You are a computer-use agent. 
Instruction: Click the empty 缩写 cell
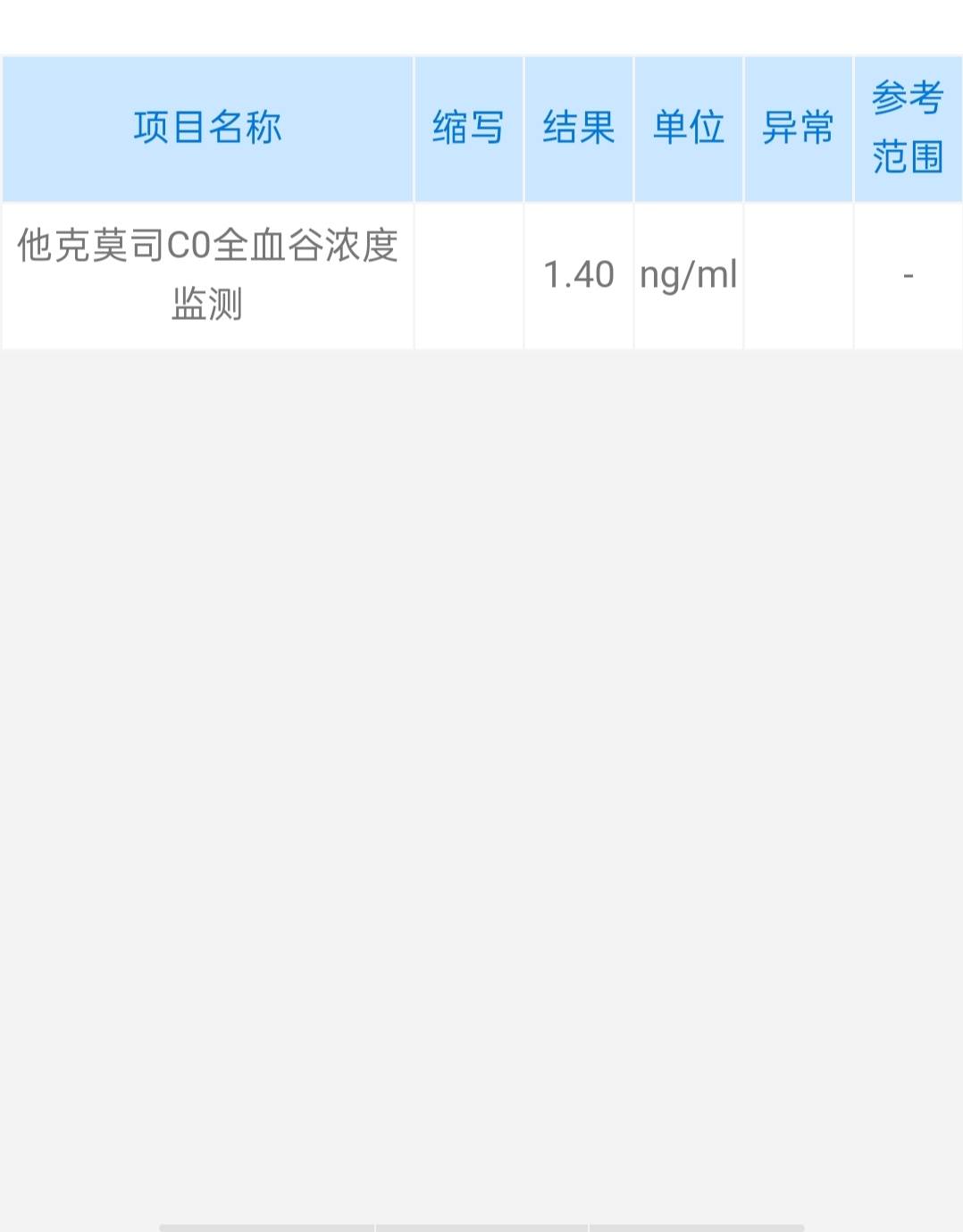468,274
